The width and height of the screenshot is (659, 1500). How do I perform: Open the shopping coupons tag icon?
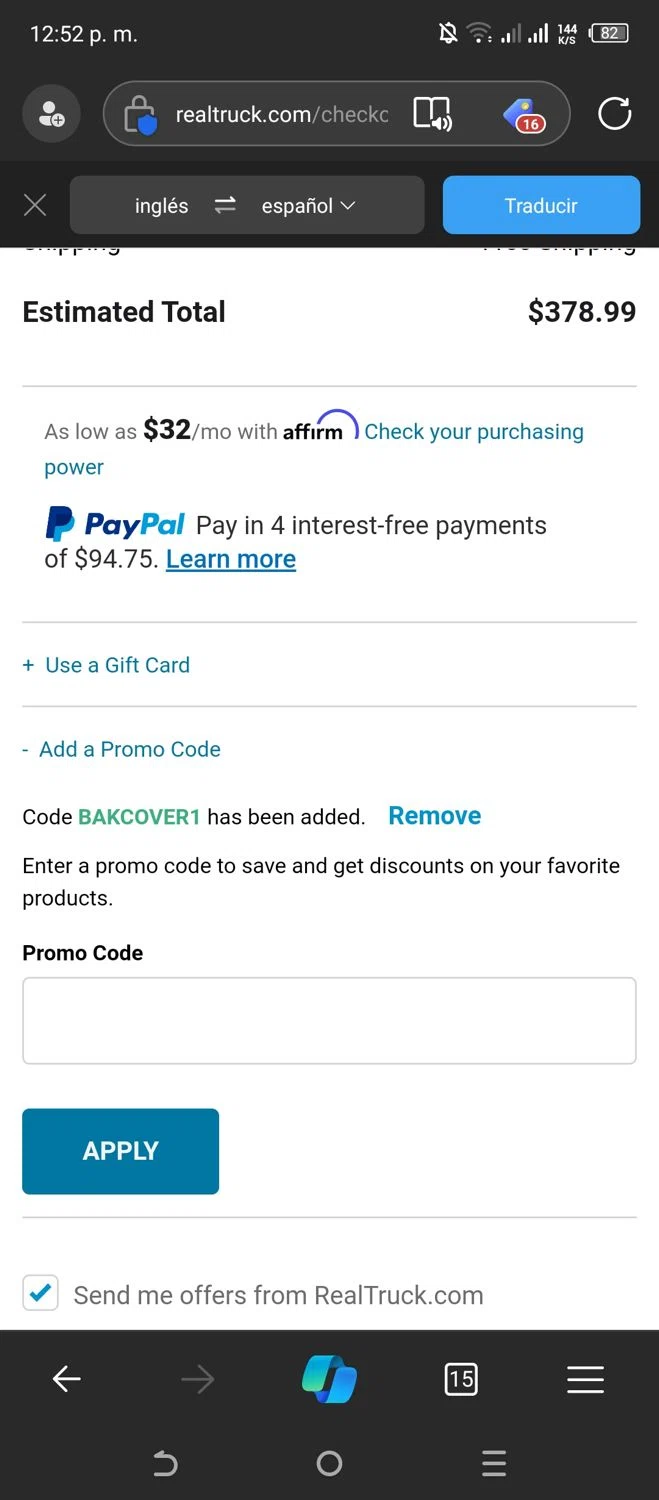point(523,115)
